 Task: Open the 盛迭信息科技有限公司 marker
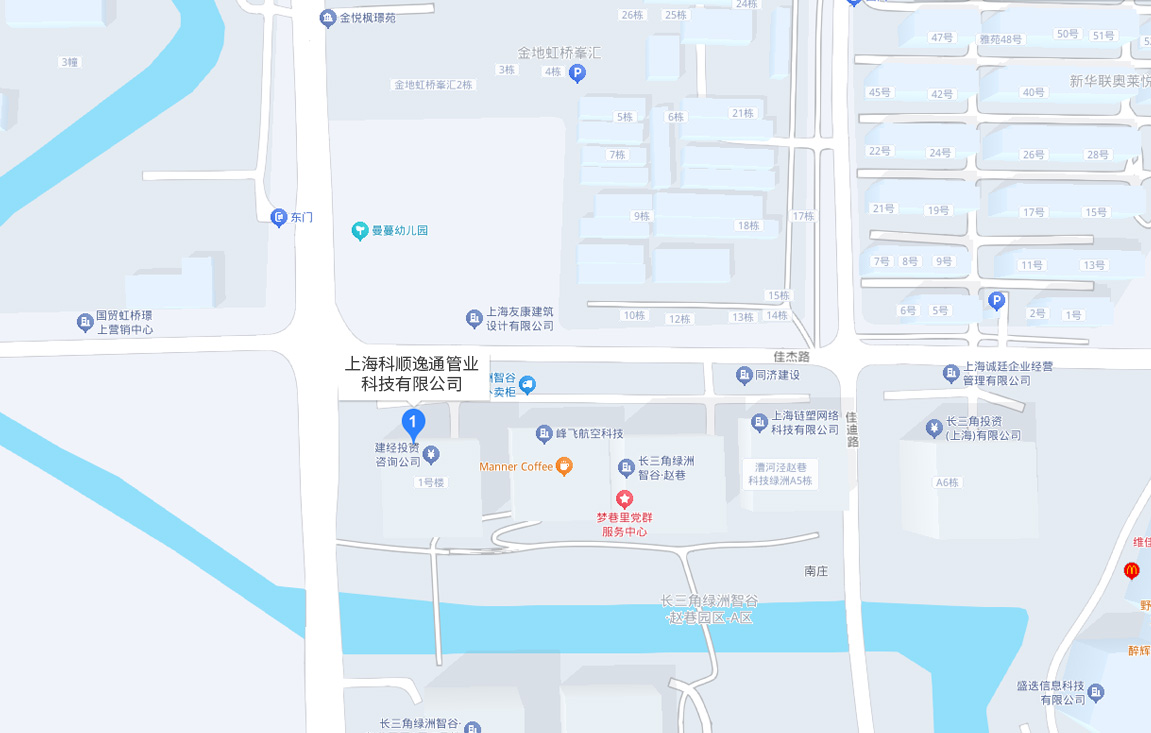[x=1097, y=693]
